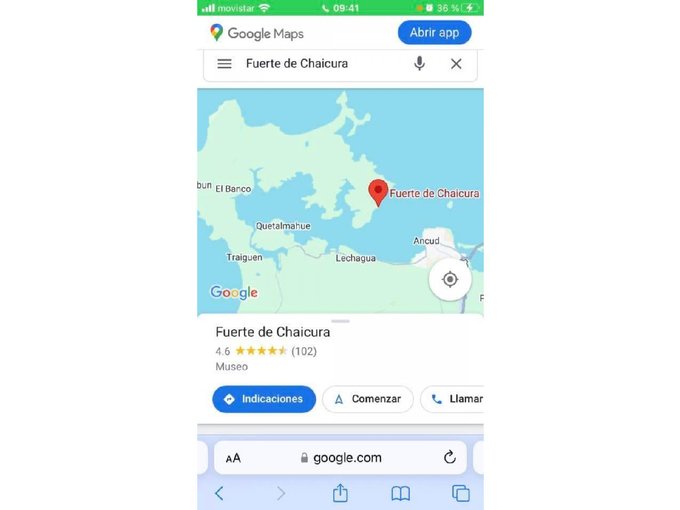
Task: Open Safari bookmarks
Action: click(400, 493)
